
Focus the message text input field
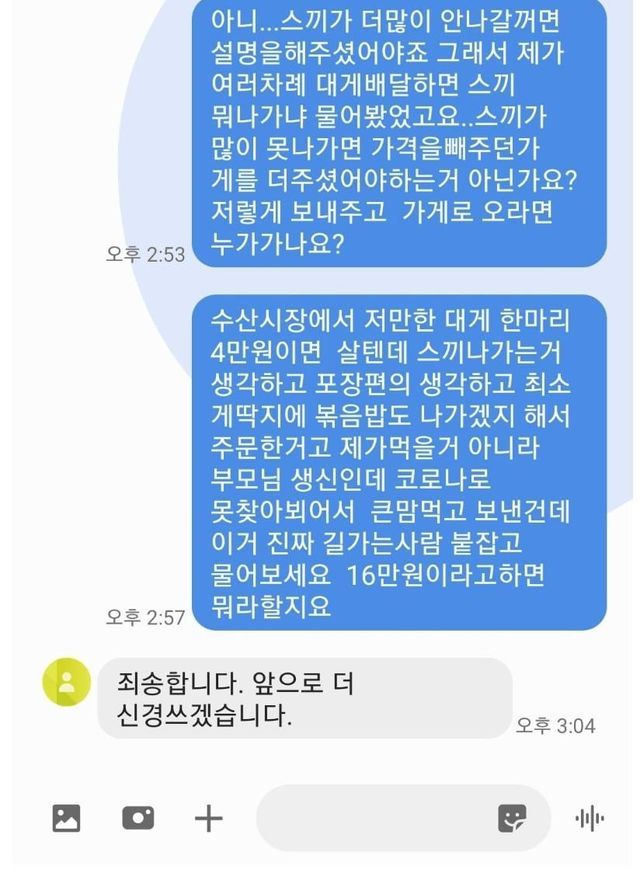(375, 818)
